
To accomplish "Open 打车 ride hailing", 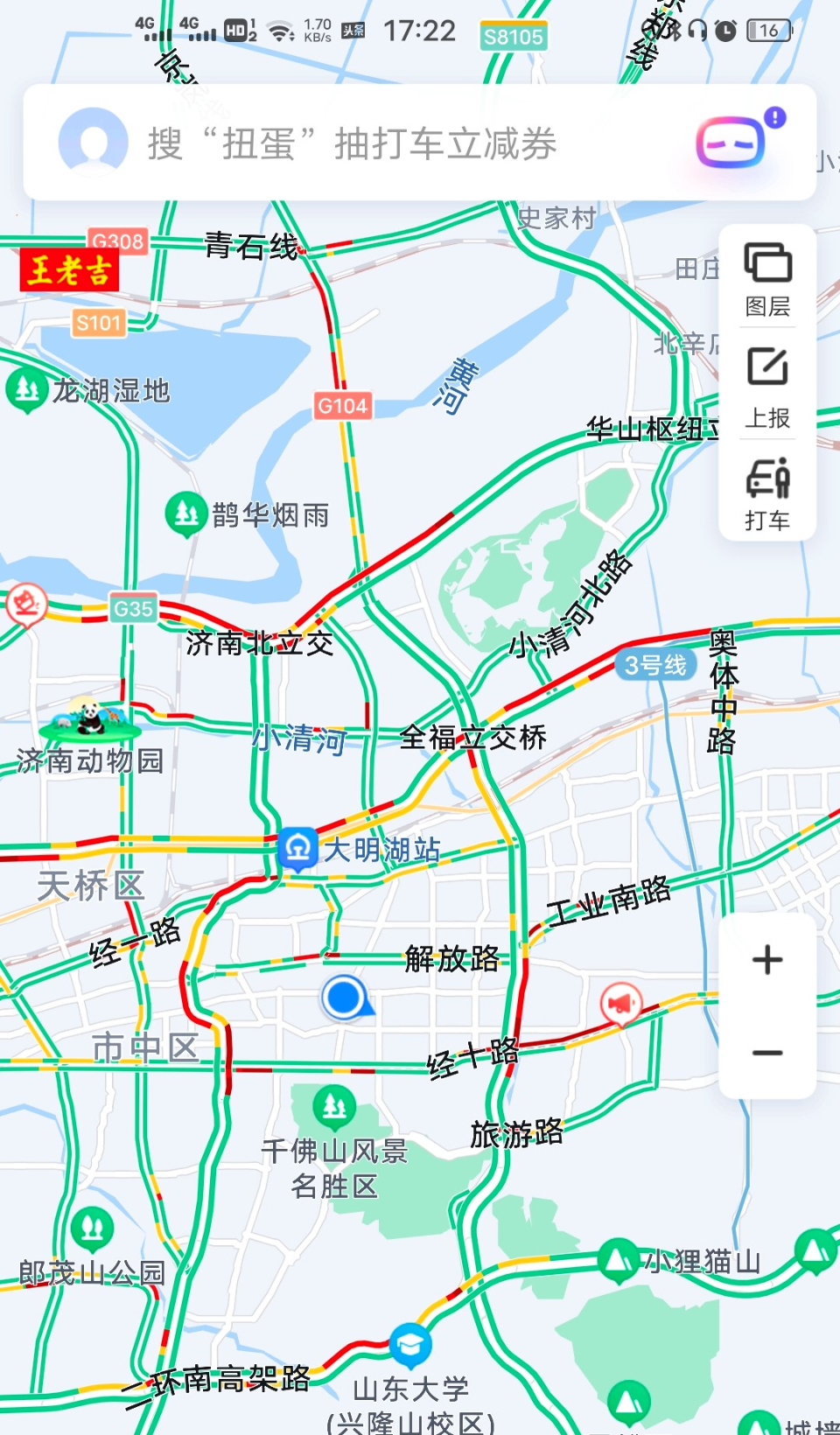I will point(767,493).
